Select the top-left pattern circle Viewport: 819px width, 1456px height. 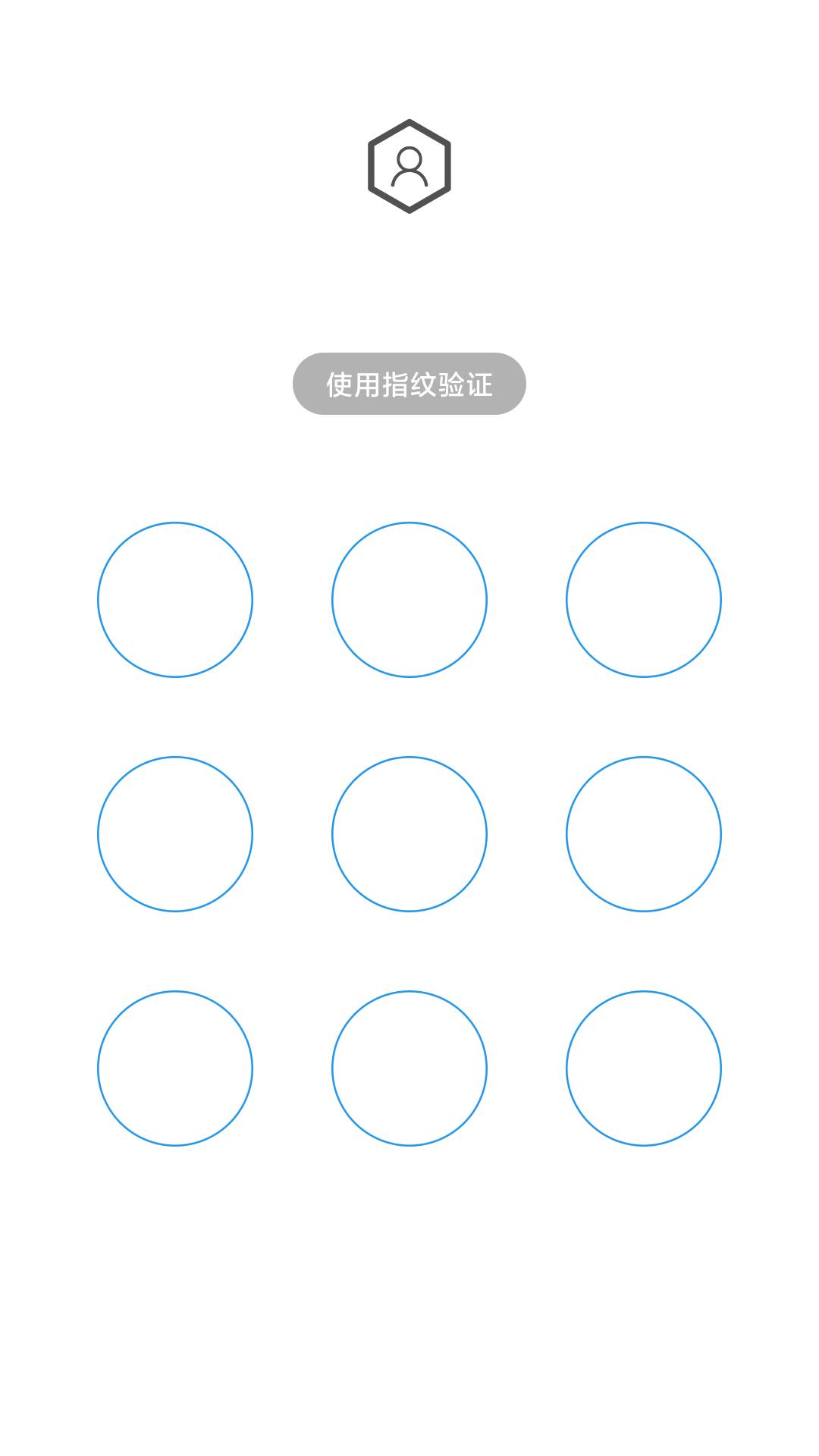[175, 600]
